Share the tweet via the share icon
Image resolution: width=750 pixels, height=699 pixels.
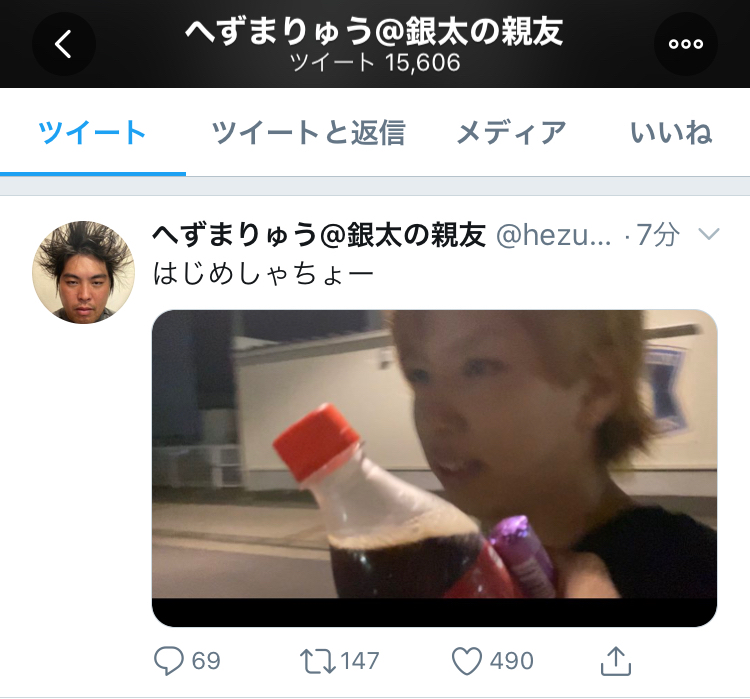click(616, 659)
